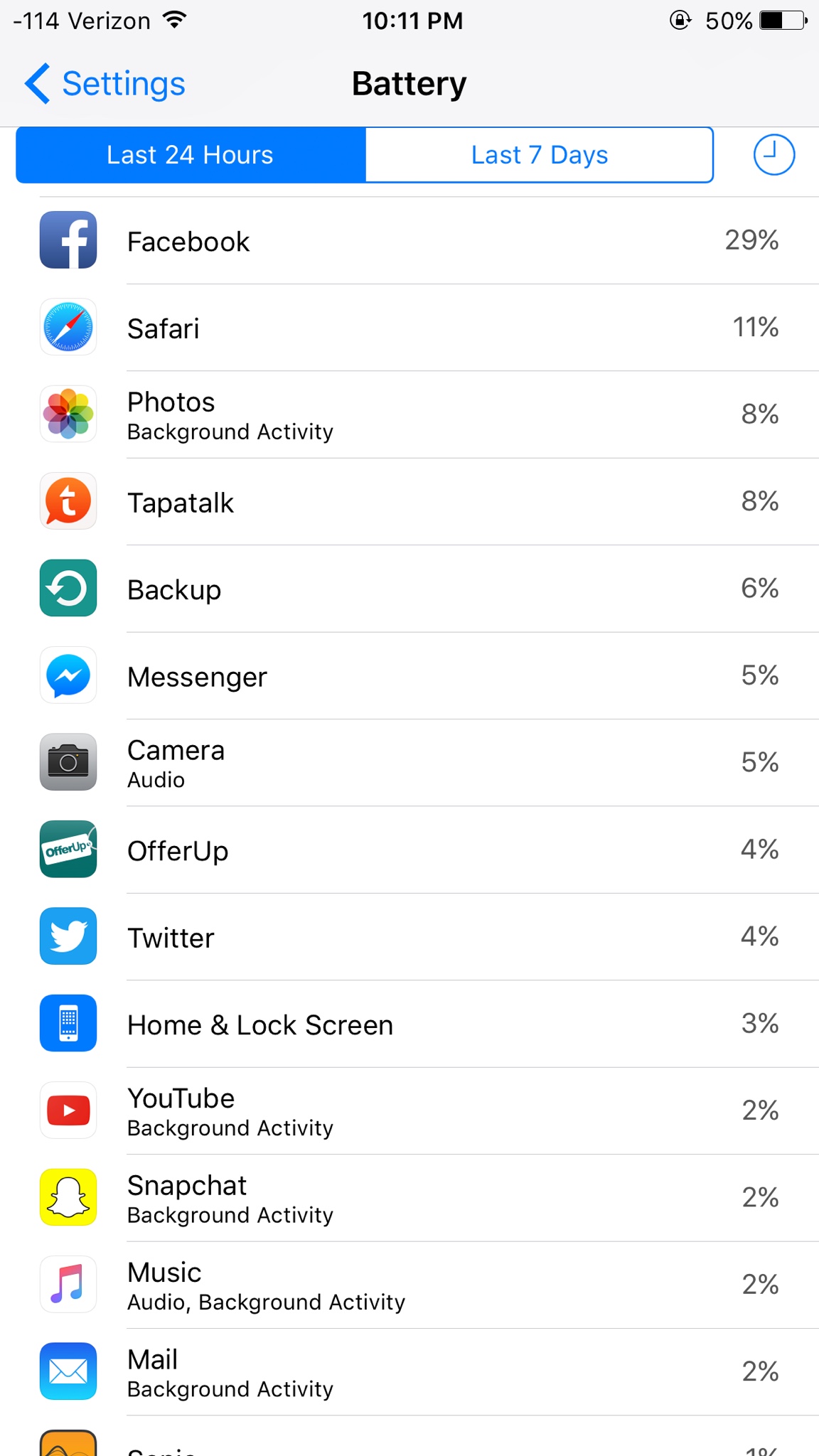Viewport: 819px width, 1456px height.
Task: Tap the Photos battery usage row
Action: 427,415
